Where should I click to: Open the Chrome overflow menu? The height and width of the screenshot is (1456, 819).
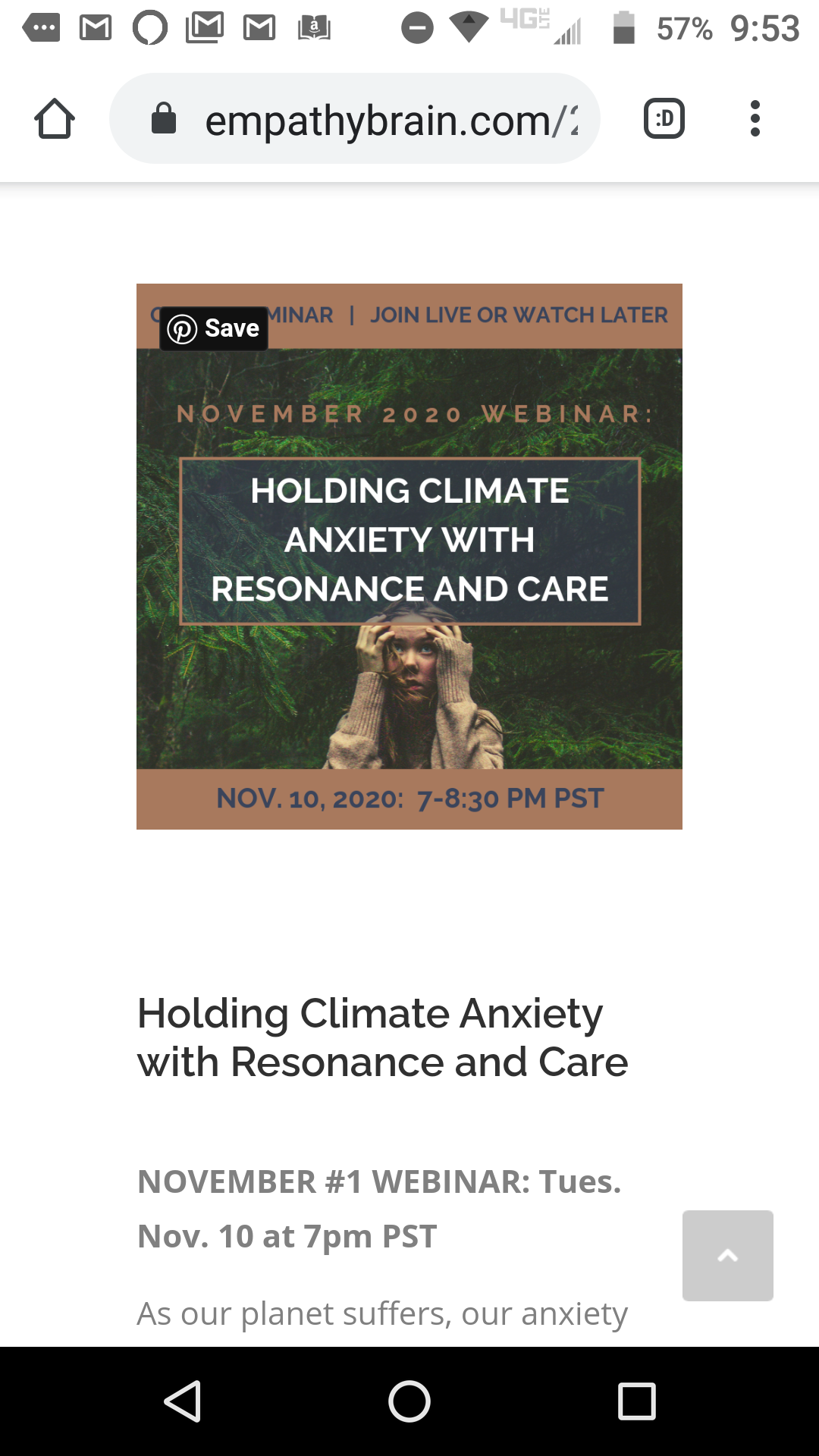pyautogui.click(x=755, y=119)
